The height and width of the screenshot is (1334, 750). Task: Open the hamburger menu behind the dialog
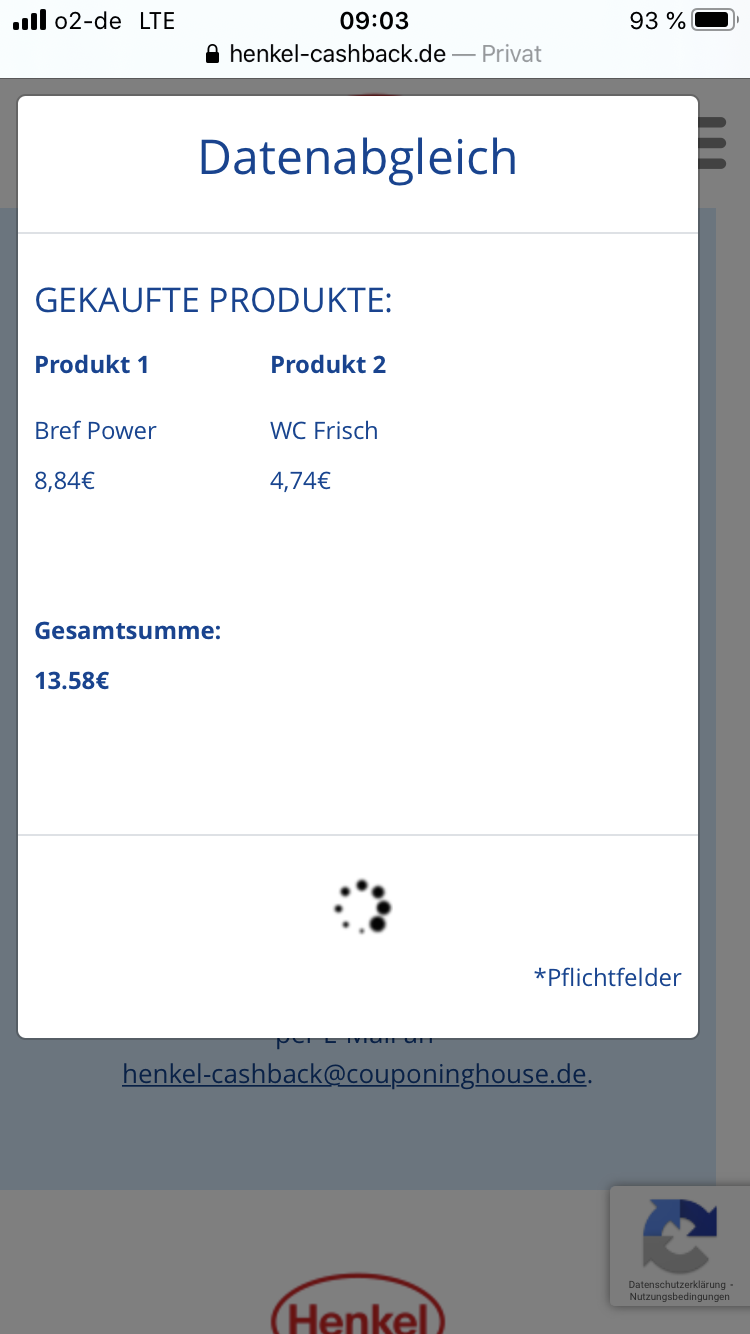(712, 144)
